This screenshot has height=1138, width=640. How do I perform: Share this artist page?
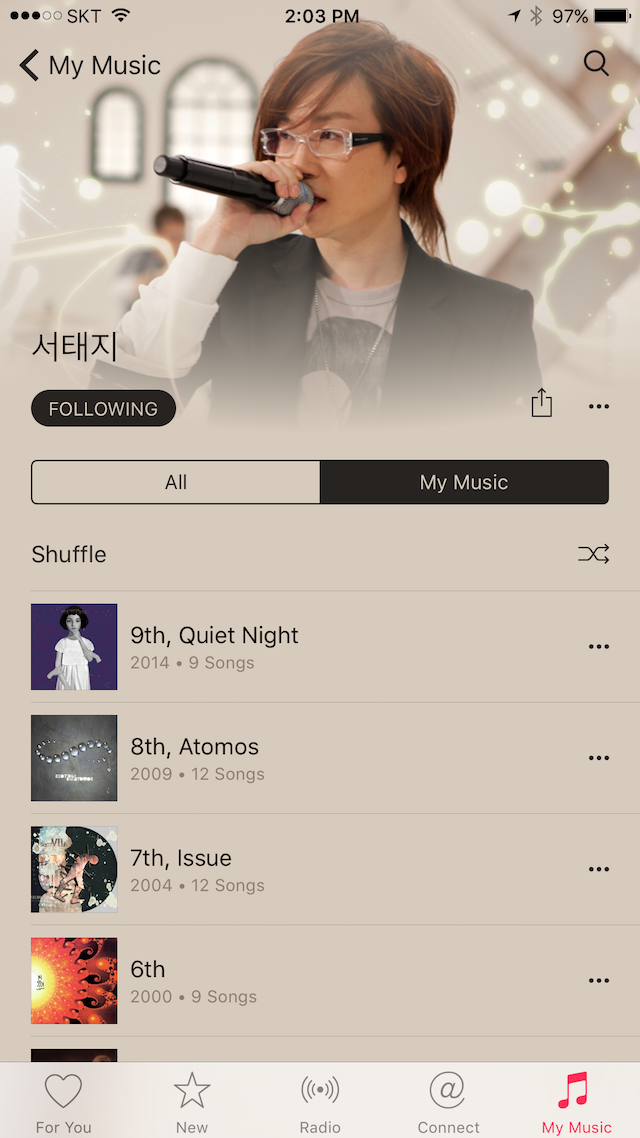541,403
